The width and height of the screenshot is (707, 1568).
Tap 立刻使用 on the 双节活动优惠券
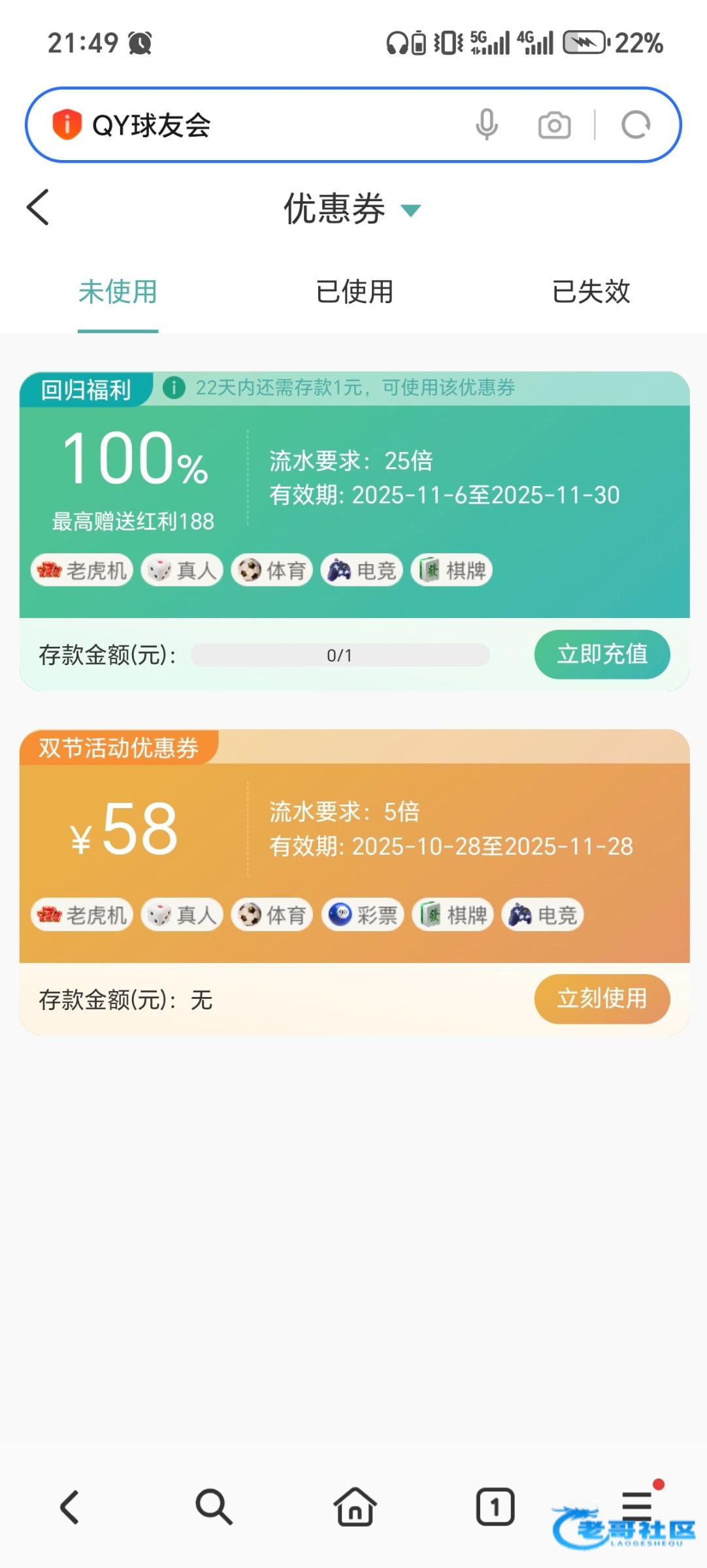[602, 999]
